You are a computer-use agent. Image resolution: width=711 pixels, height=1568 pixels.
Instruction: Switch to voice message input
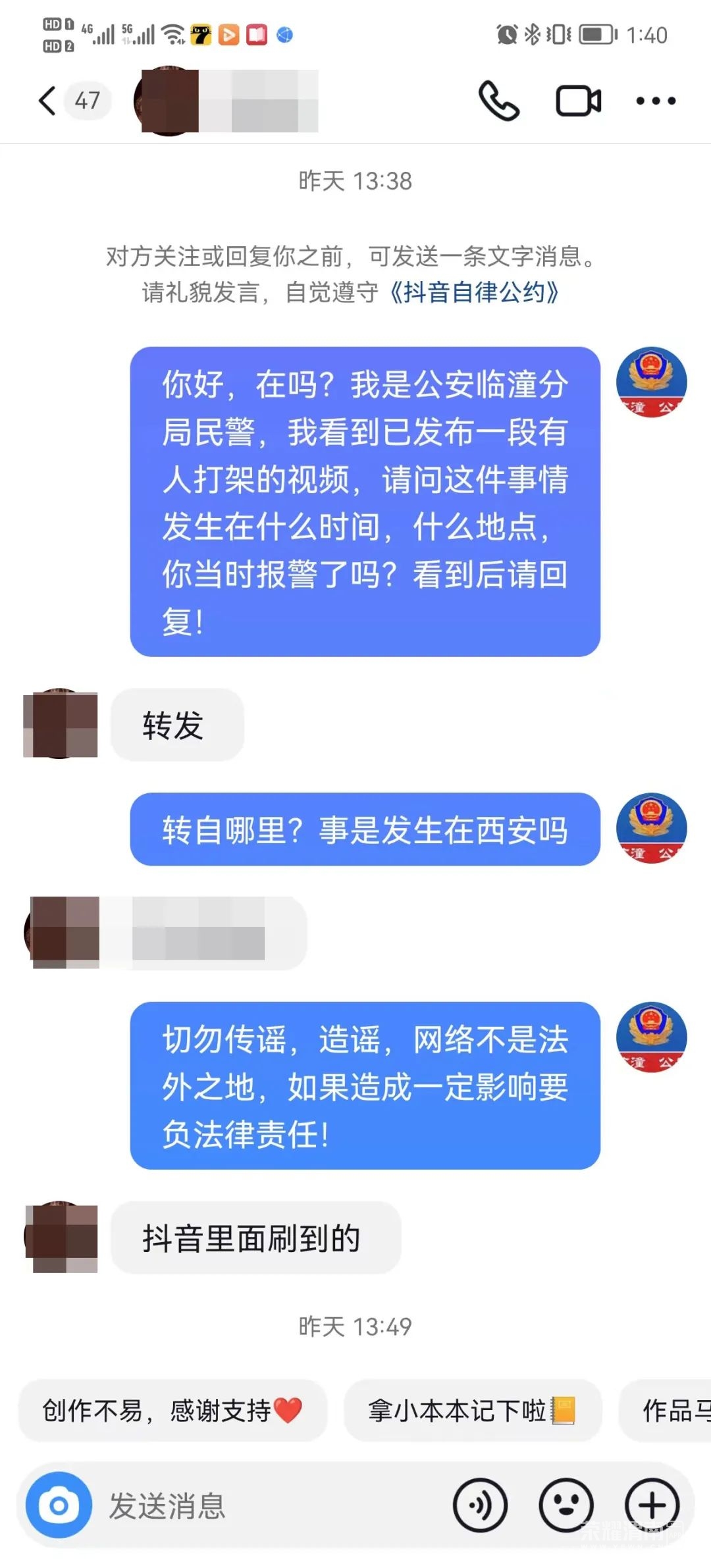click(480, 1505)
